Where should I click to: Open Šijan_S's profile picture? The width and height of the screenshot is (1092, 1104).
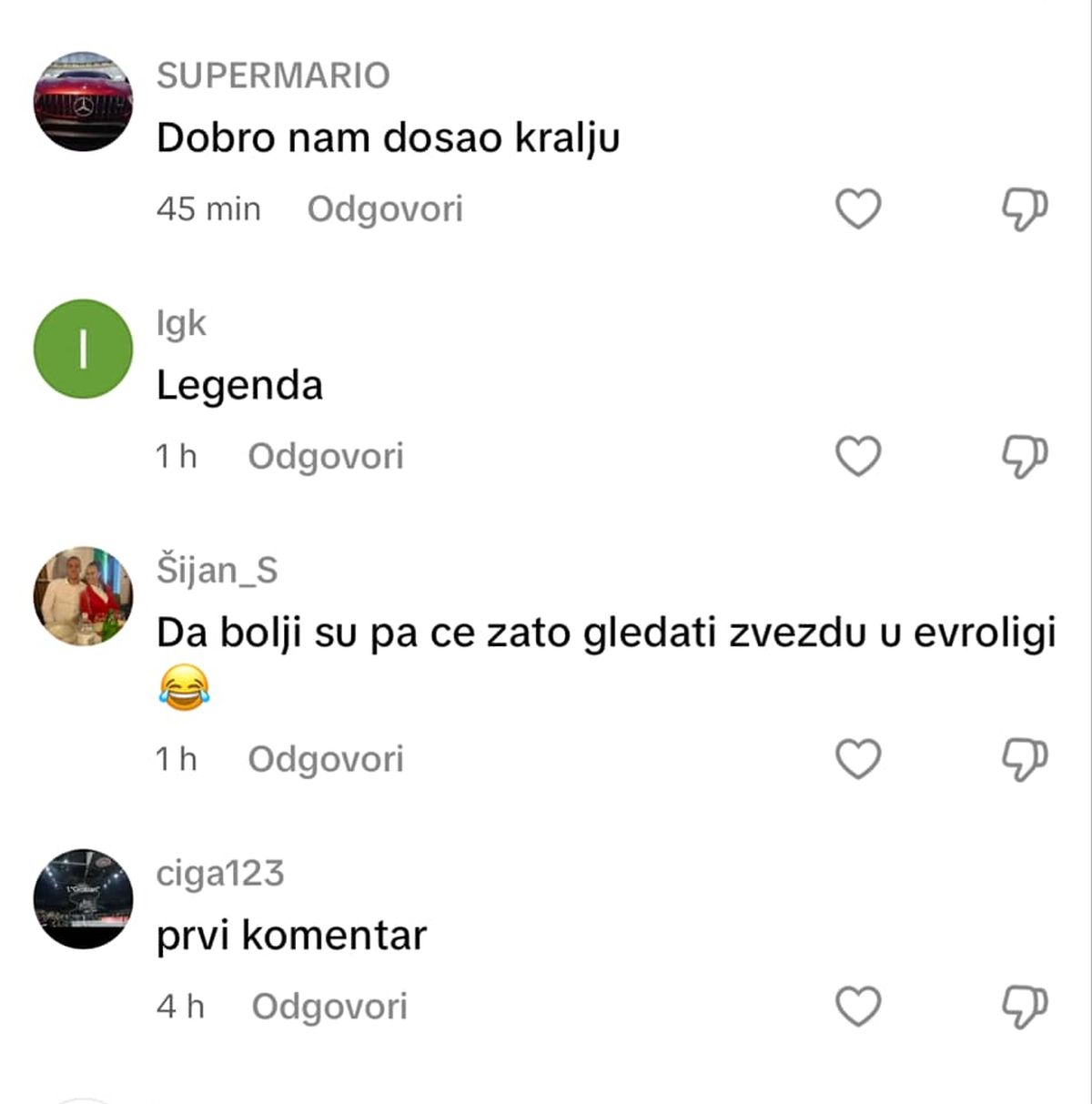(x=83, y=596)
